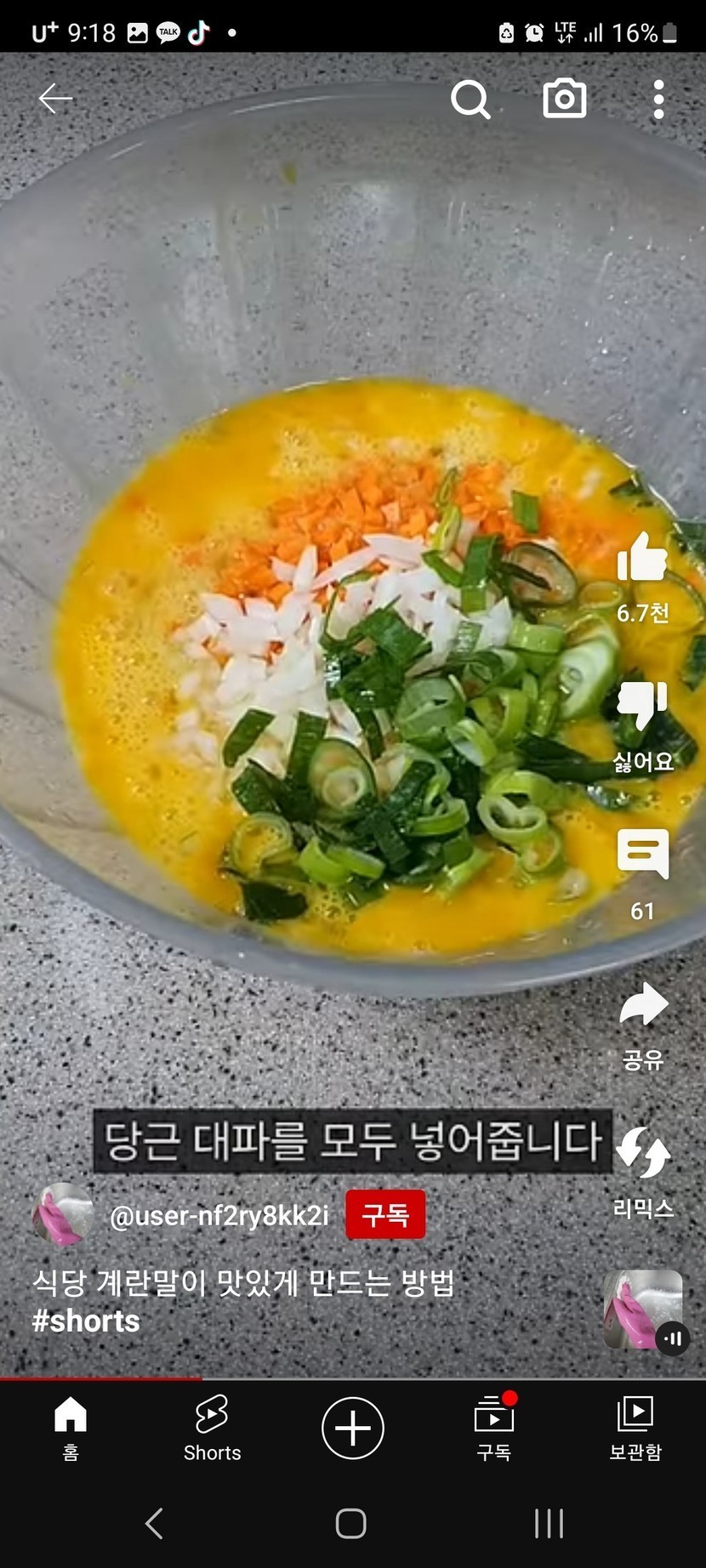Tap the system back button
Viewport: 706px width, 1568px height.
pyautogui.click(x=154, y=1524)
